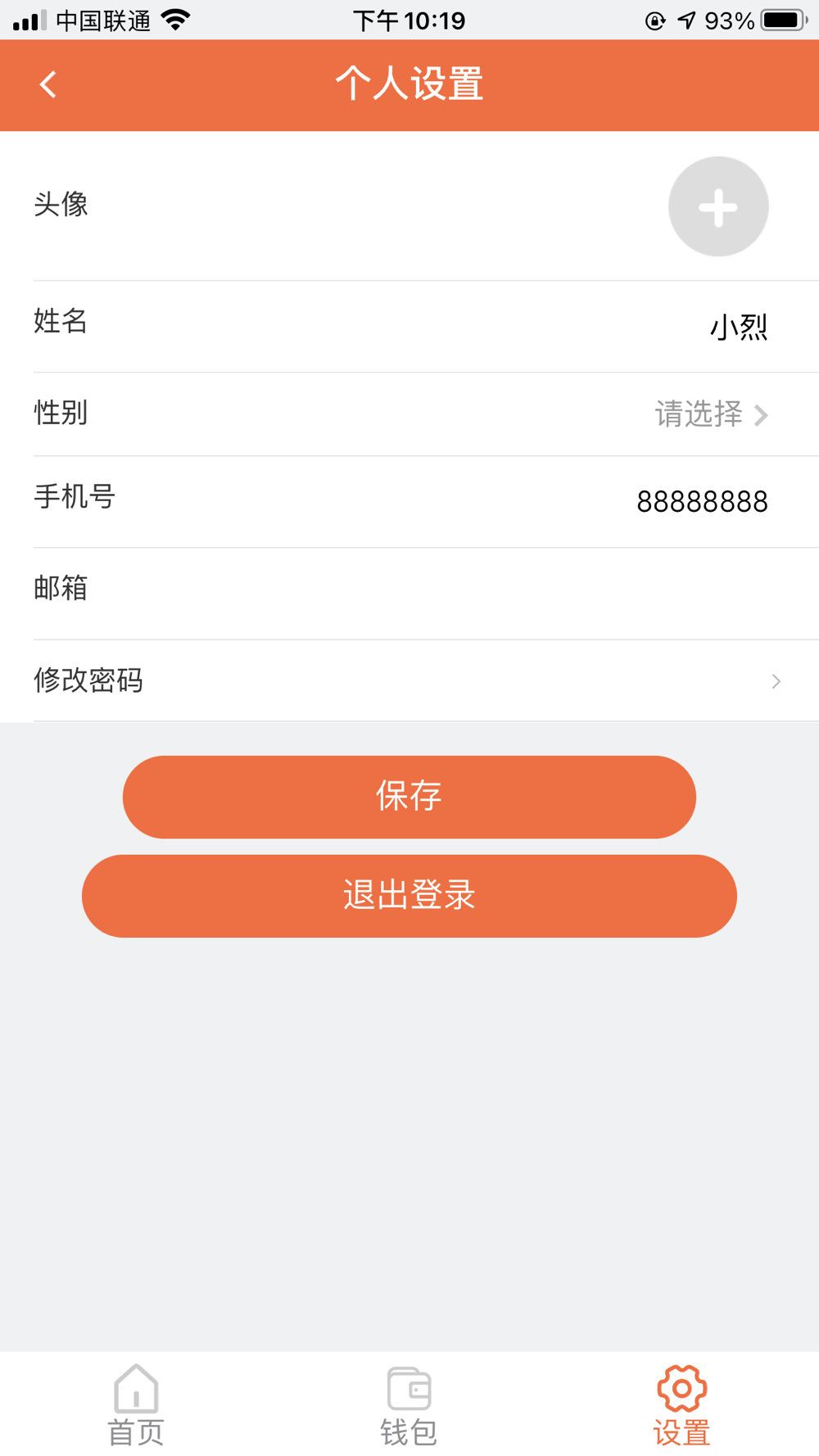Go back from 个人设置 page

(48, 84)
